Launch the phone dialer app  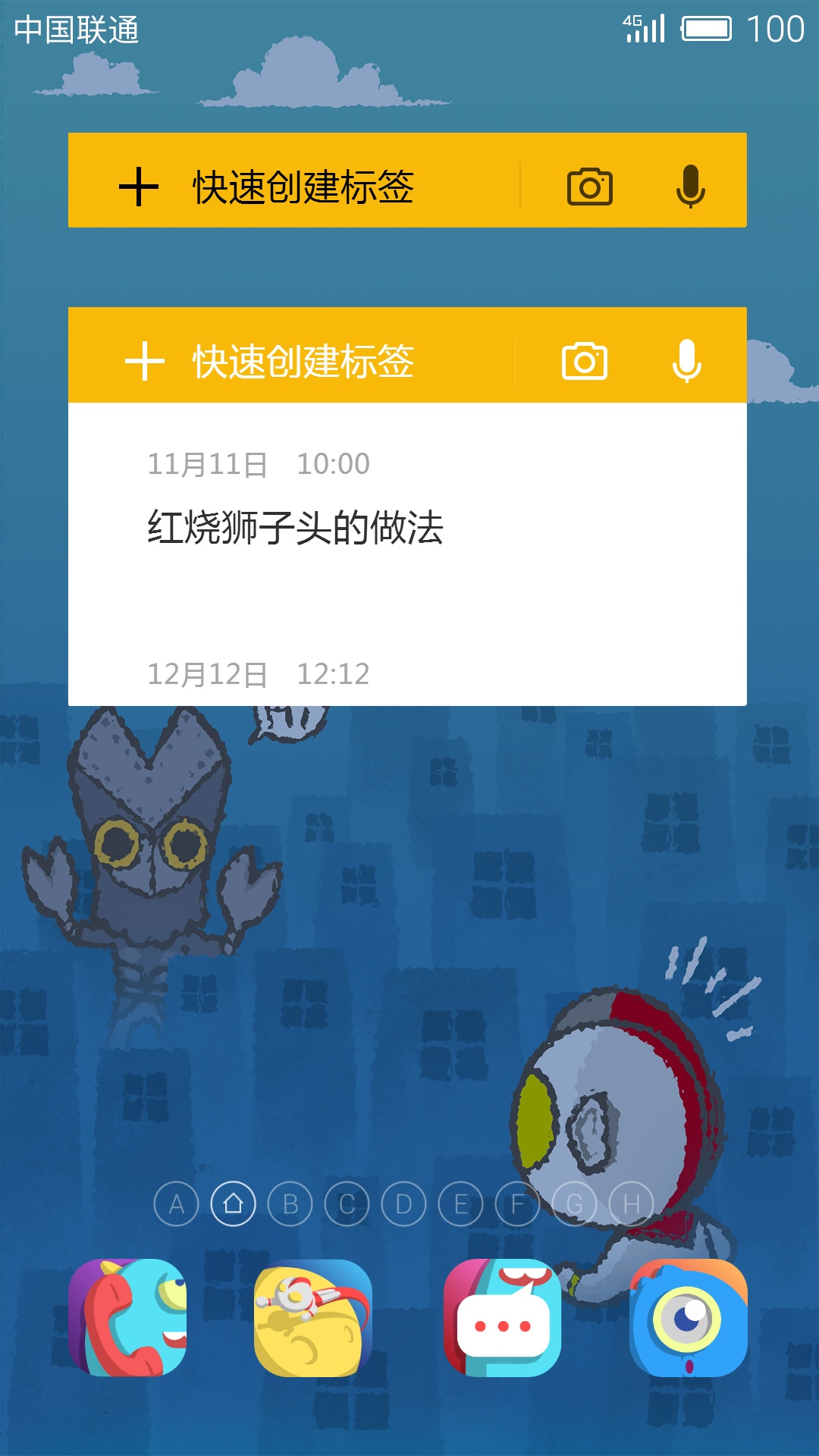[x=127, y=1318]
